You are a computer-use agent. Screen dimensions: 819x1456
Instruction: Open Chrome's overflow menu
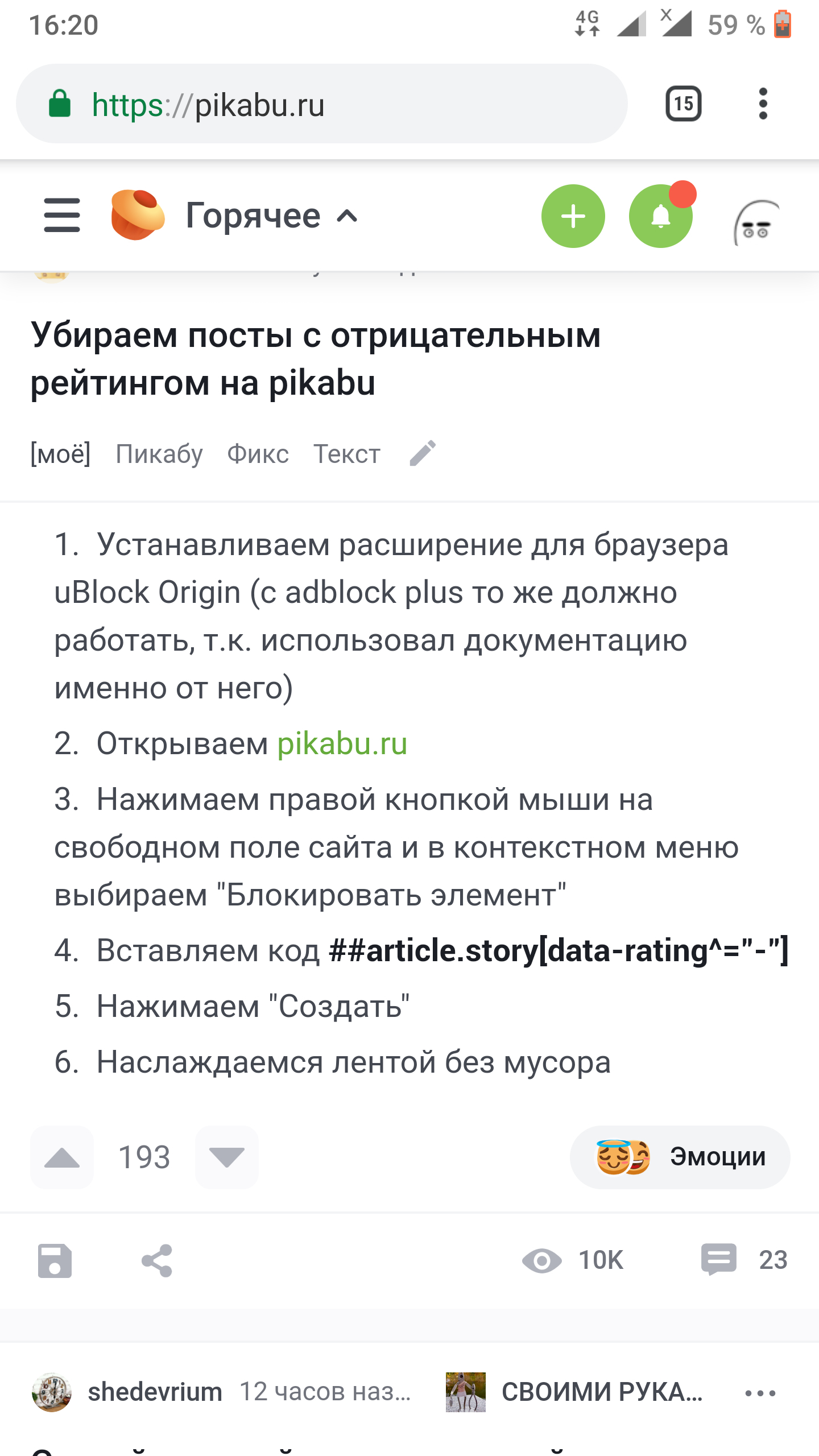point(763,104)
